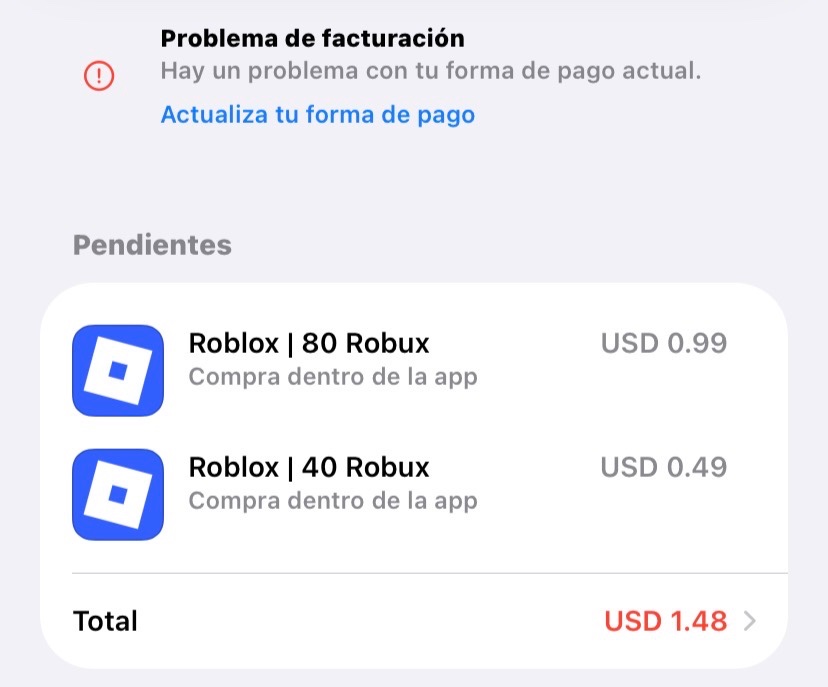The height and width of the screenshot is (687, 828).
Task: Open the Roblox 80 Robux pending purchase
Action: tap(400, 360)
